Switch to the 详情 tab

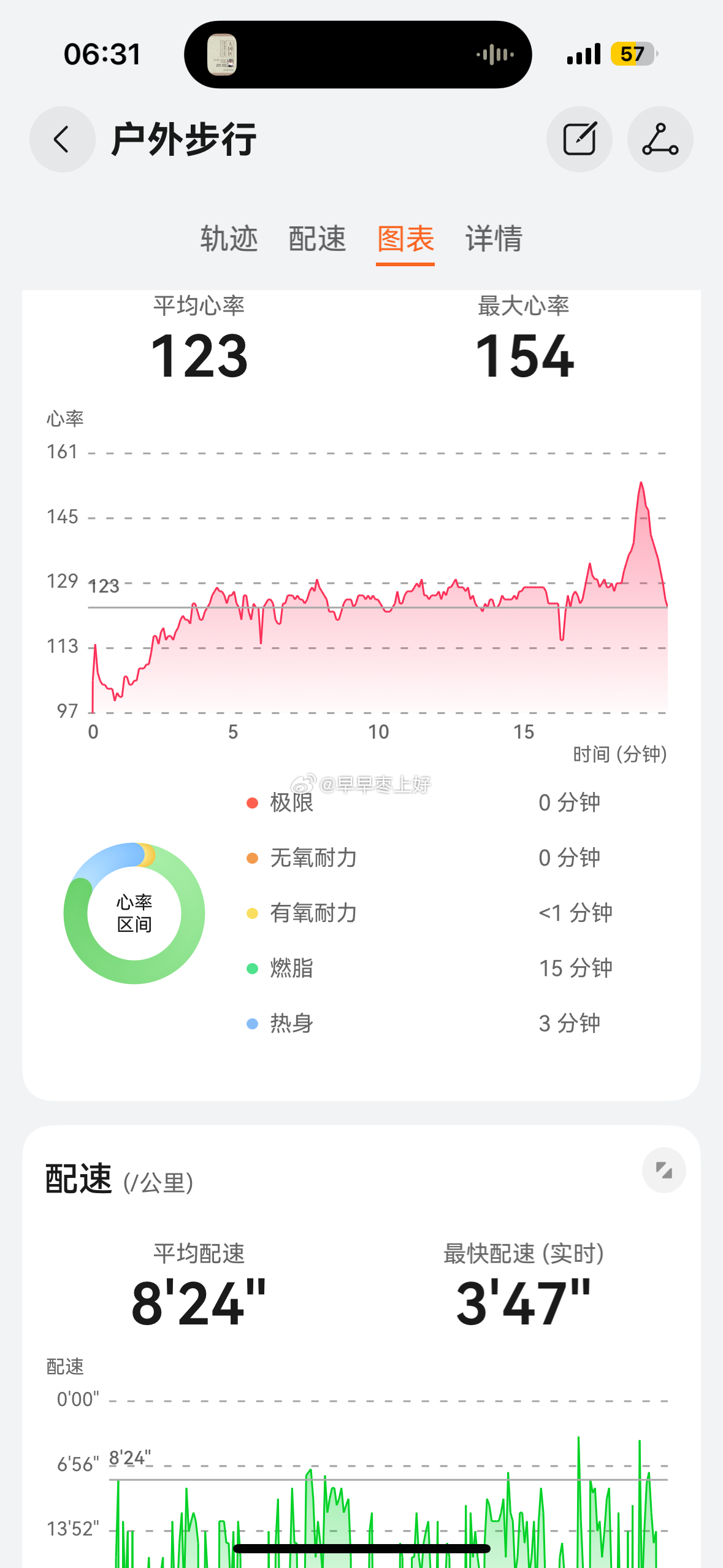(x=494, y=239)
